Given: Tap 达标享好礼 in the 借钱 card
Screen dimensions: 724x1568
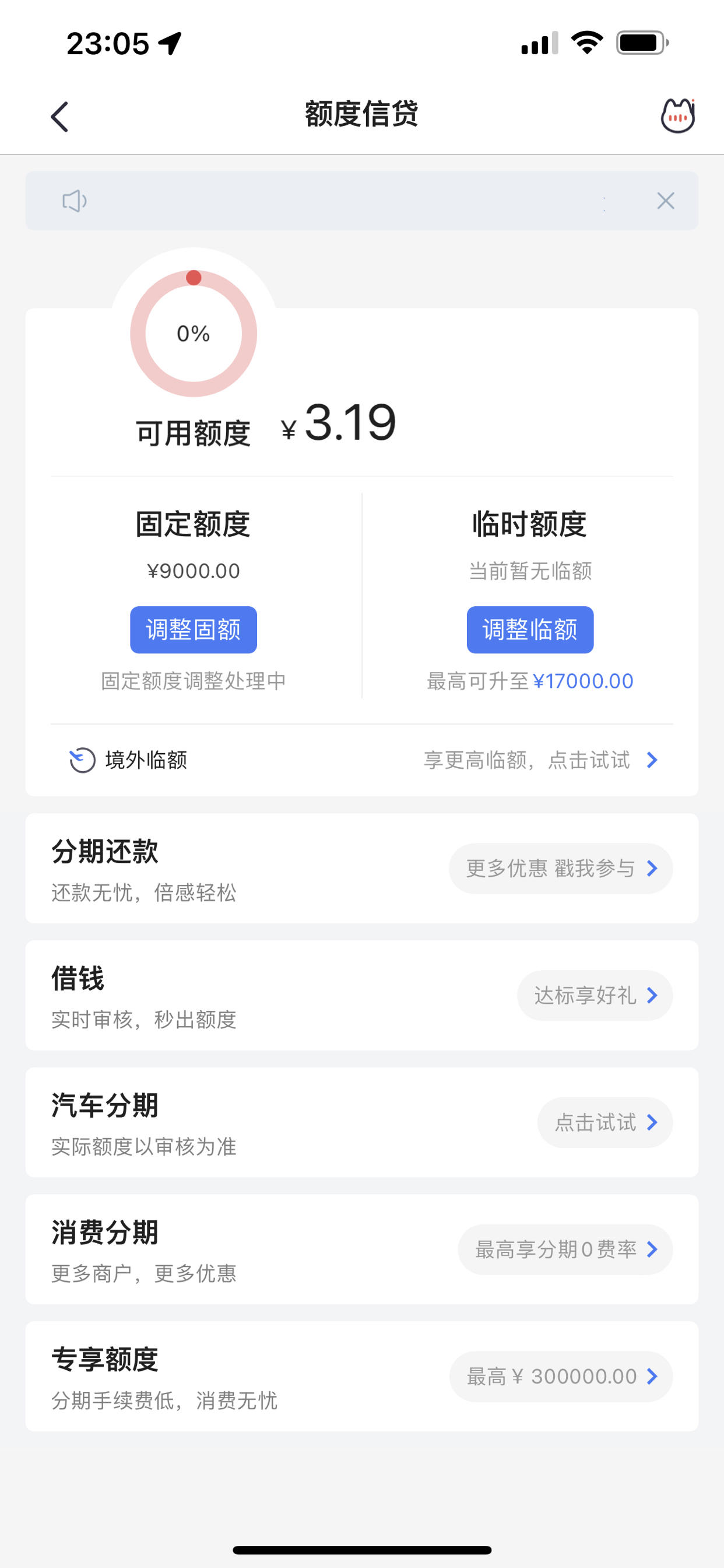Looking at the screenshot, I should [595, 995].
